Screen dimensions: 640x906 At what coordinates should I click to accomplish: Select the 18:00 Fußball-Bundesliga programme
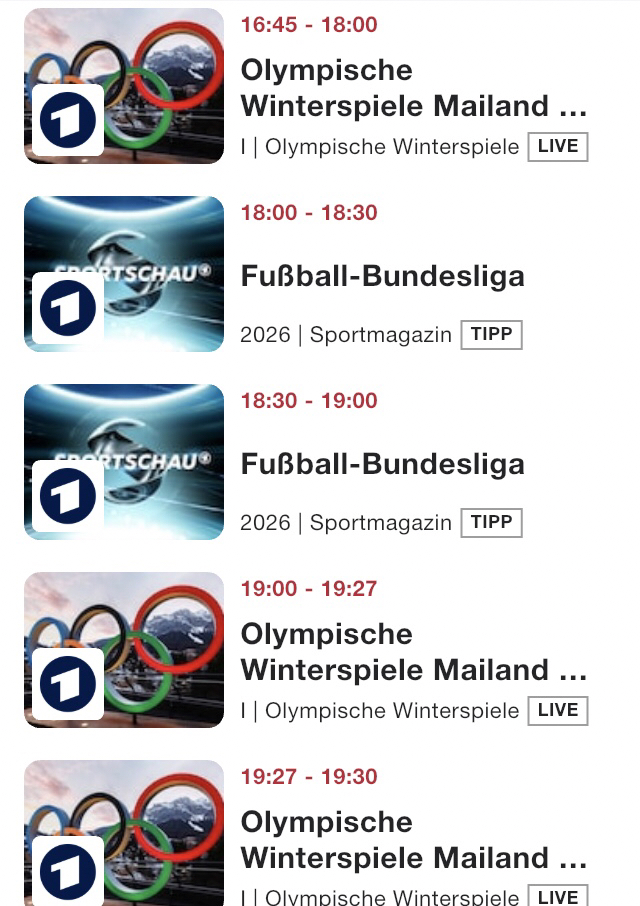pyautogui.click(x=382, y=276)
